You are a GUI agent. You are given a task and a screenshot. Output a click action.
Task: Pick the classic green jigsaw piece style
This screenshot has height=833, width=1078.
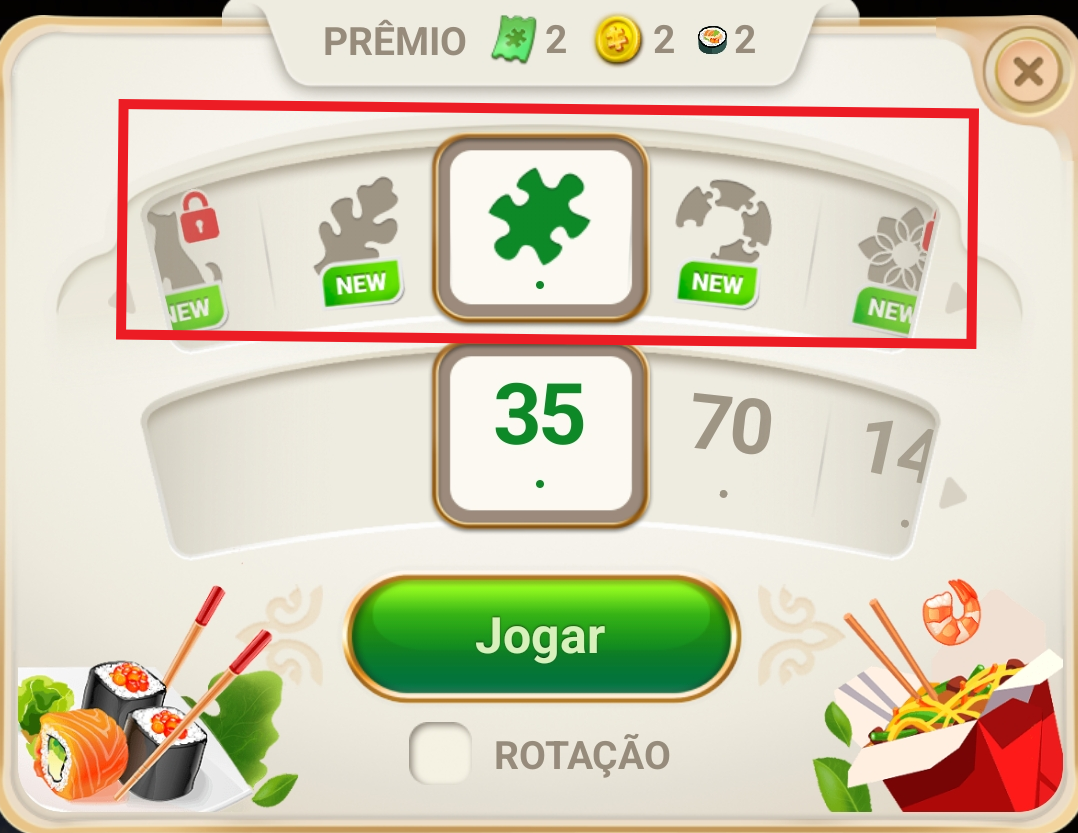coord(540,224)
